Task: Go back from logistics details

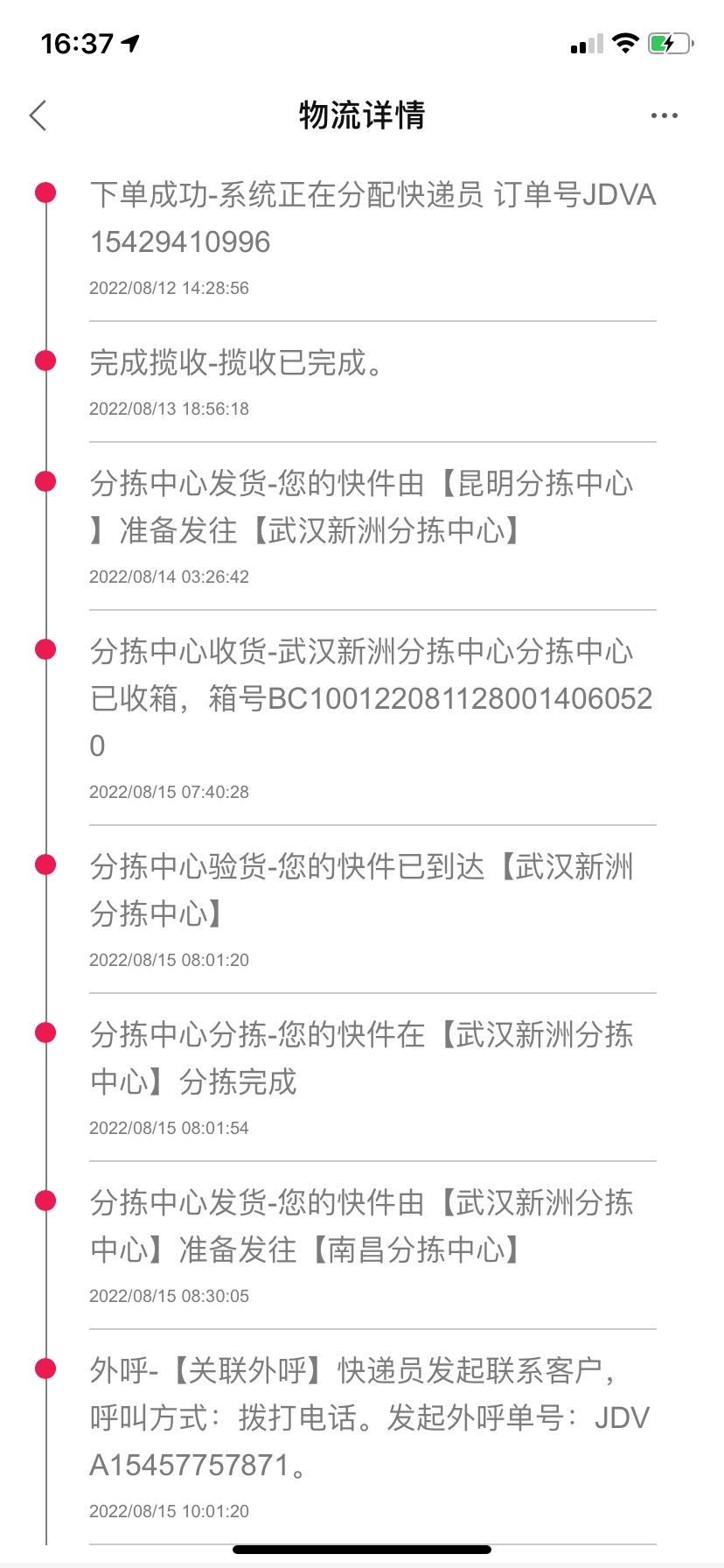Action: (x=38, y=115)
